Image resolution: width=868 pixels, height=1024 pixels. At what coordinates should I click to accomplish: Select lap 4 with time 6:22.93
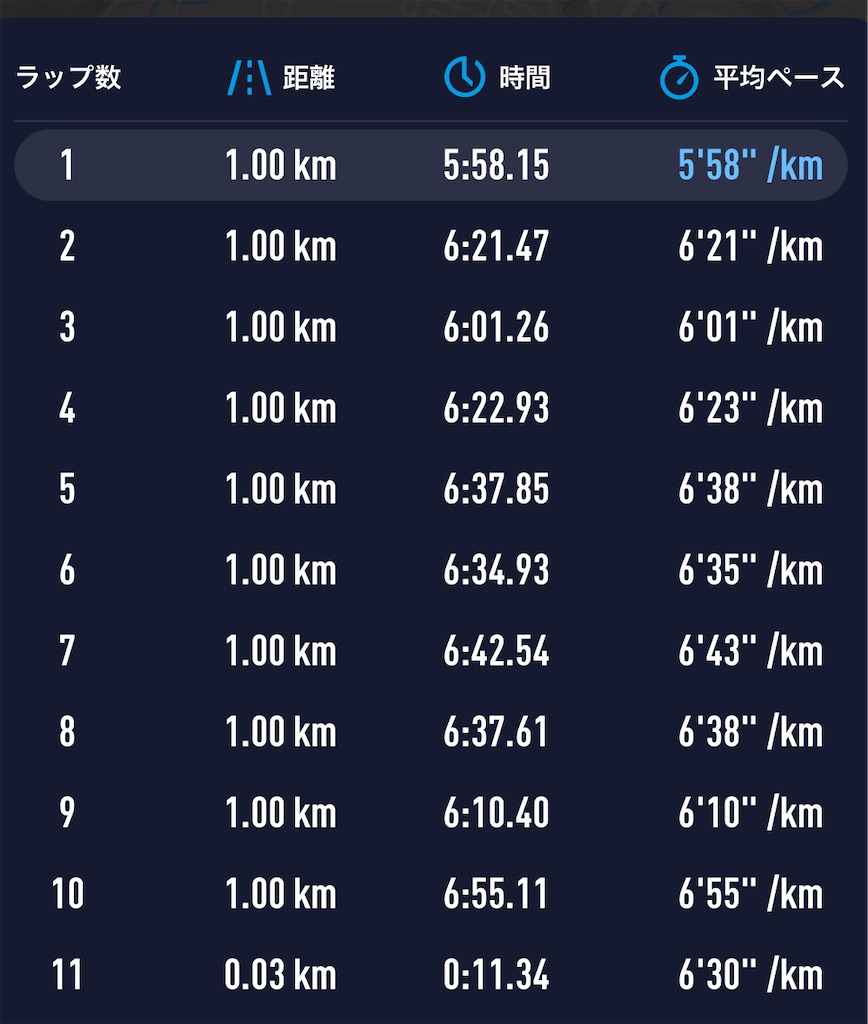tap(432, 408)
